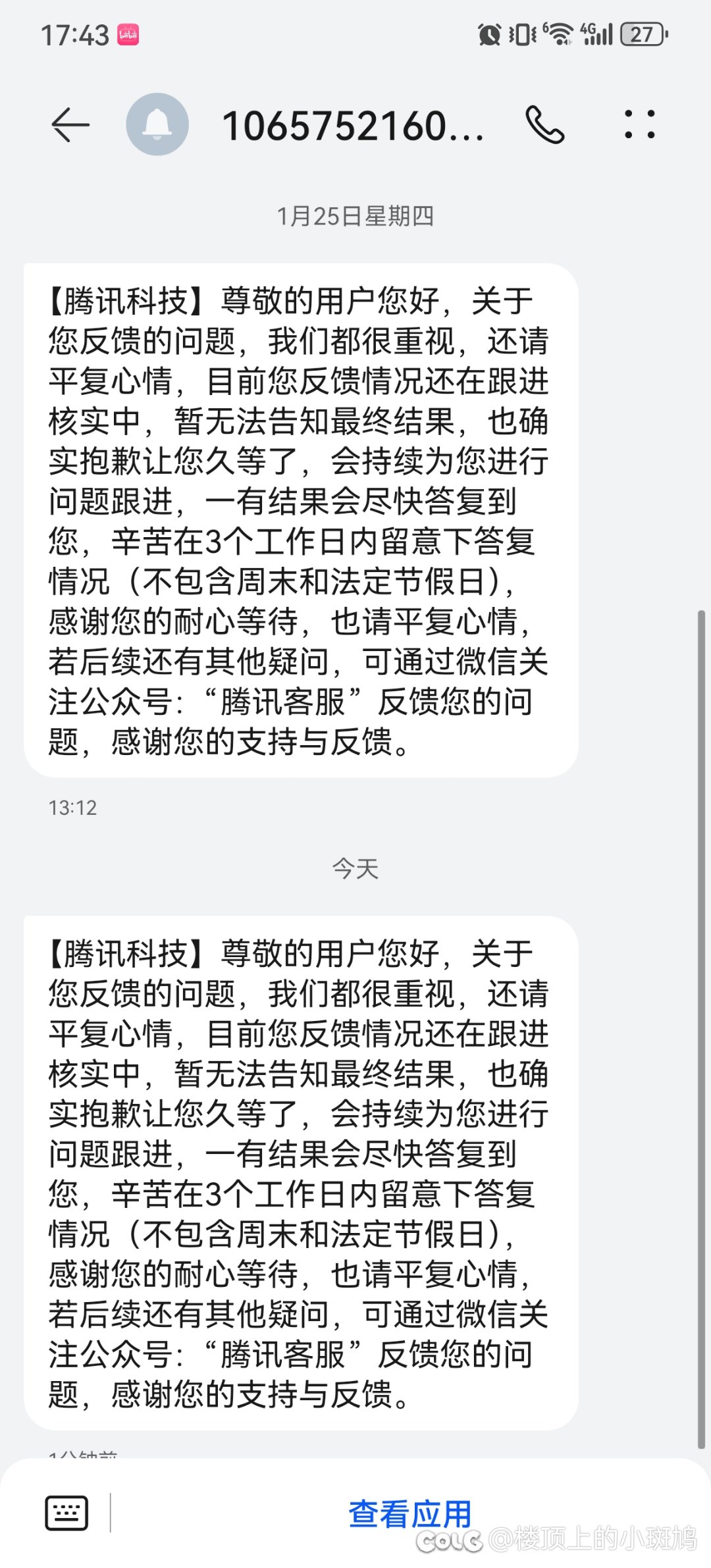Tap the 查看应用 link

coord(410,1513)
